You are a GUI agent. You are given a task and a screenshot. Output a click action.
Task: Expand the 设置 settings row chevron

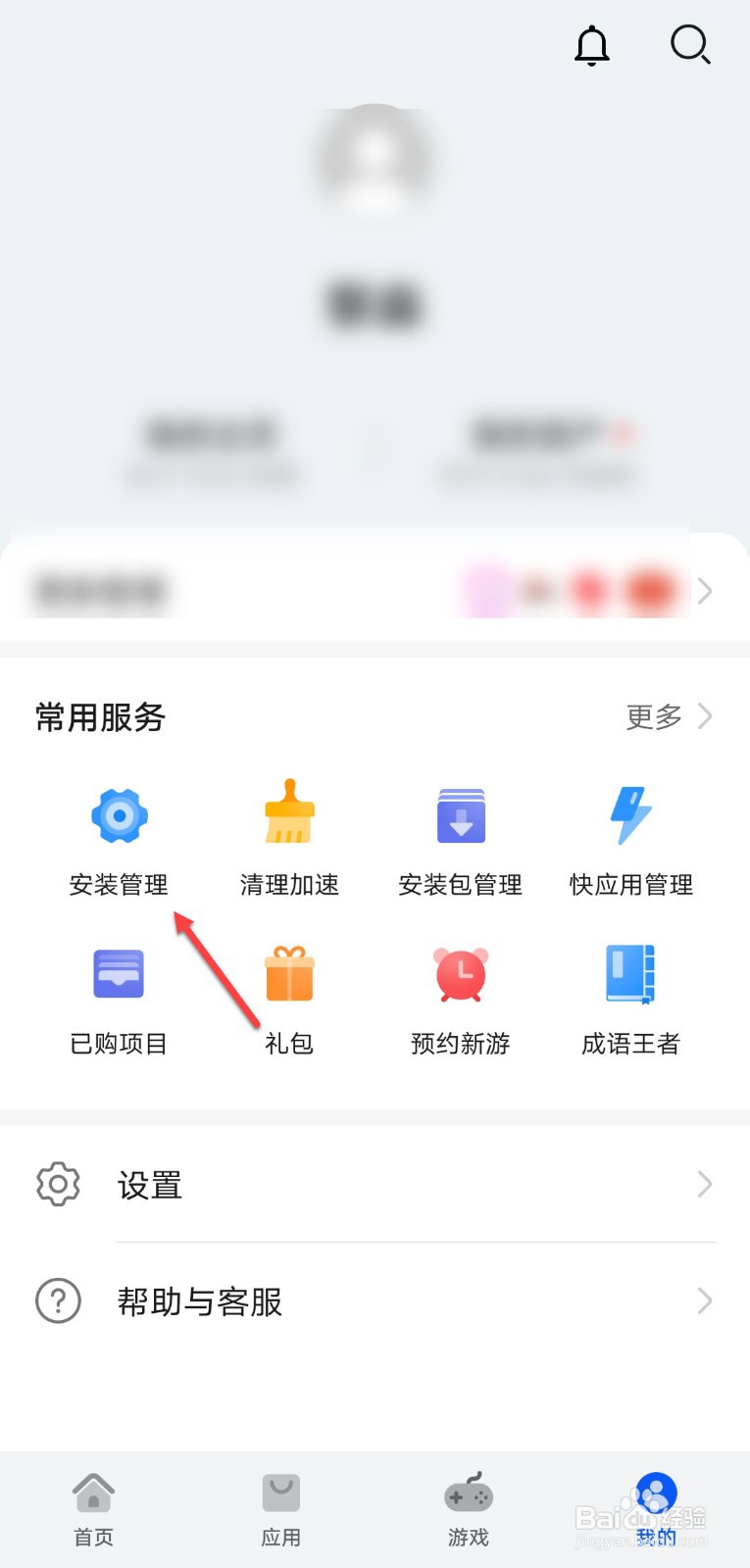(703, 1185)
